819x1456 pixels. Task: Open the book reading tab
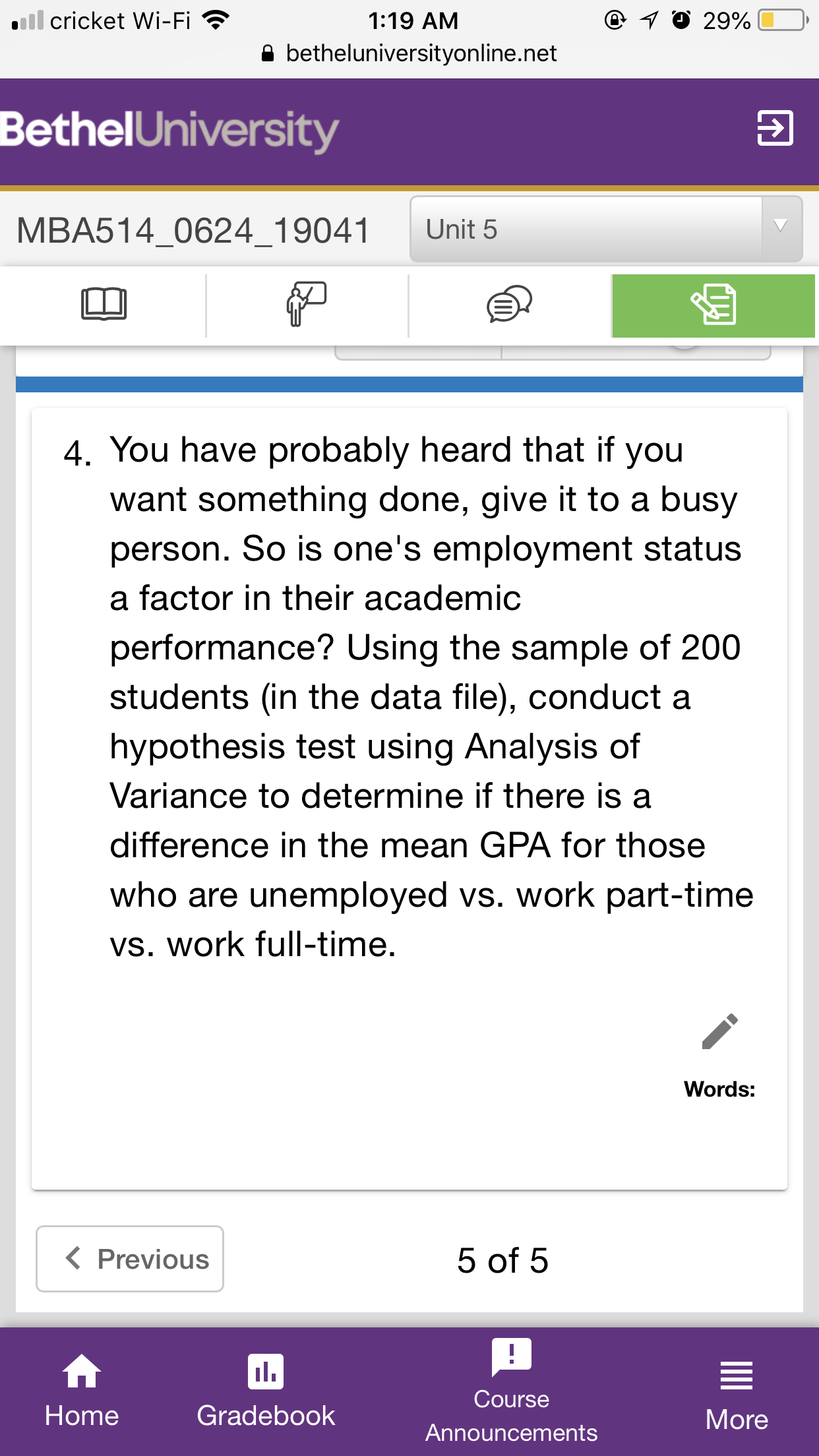click(x=104, y=304)
